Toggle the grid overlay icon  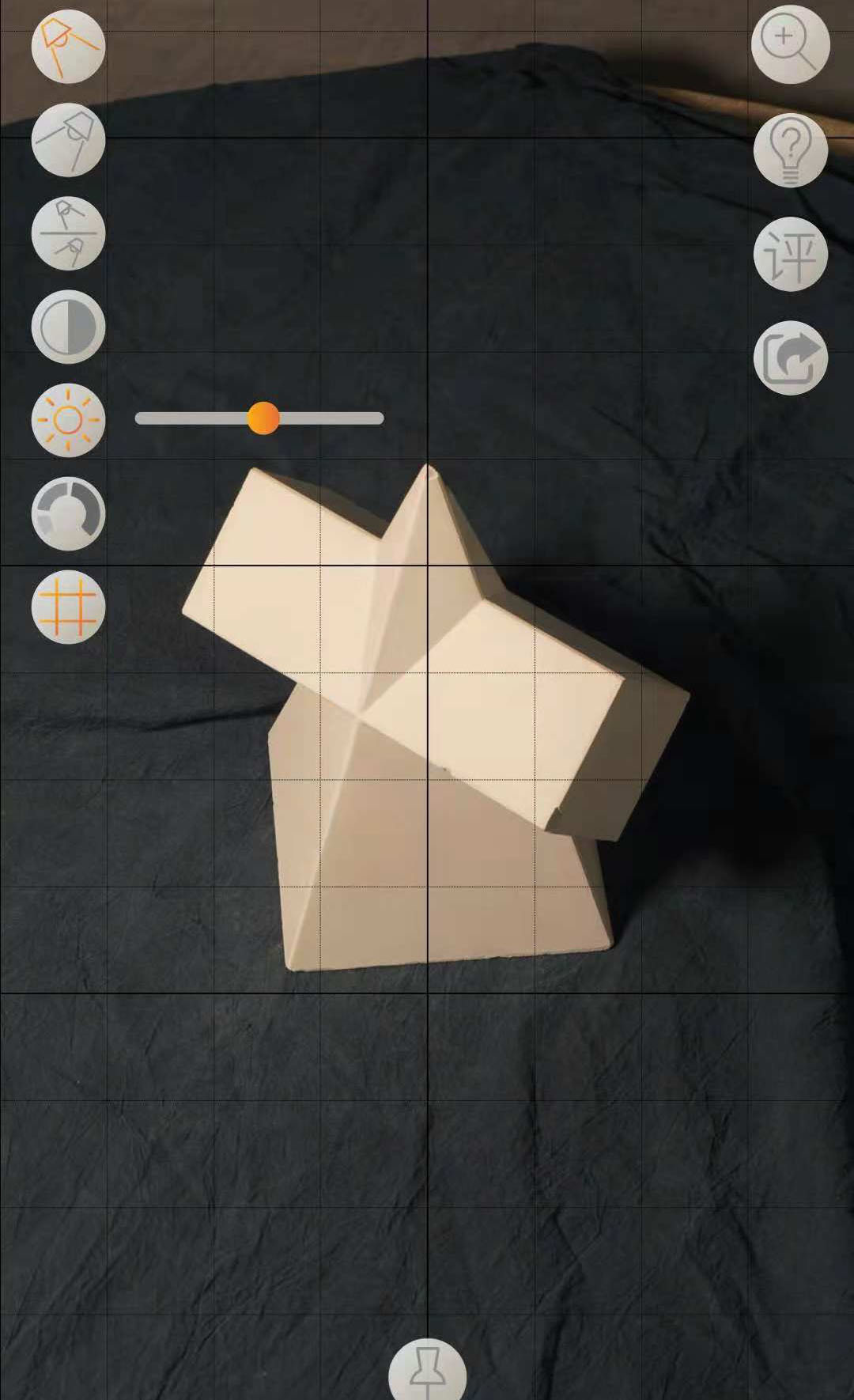coord(68,607)
